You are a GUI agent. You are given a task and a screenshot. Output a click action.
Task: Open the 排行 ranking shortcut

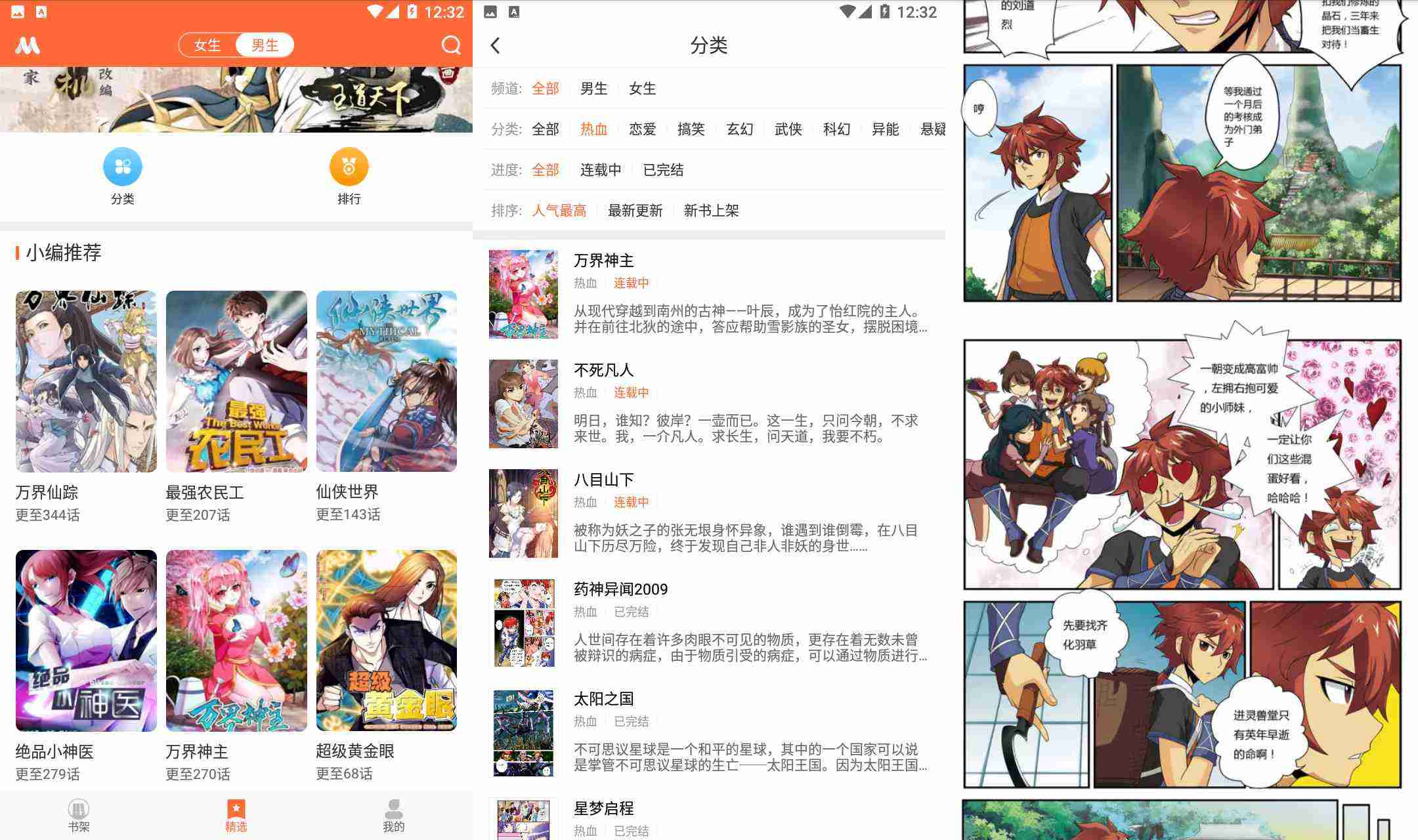point(349,175)
